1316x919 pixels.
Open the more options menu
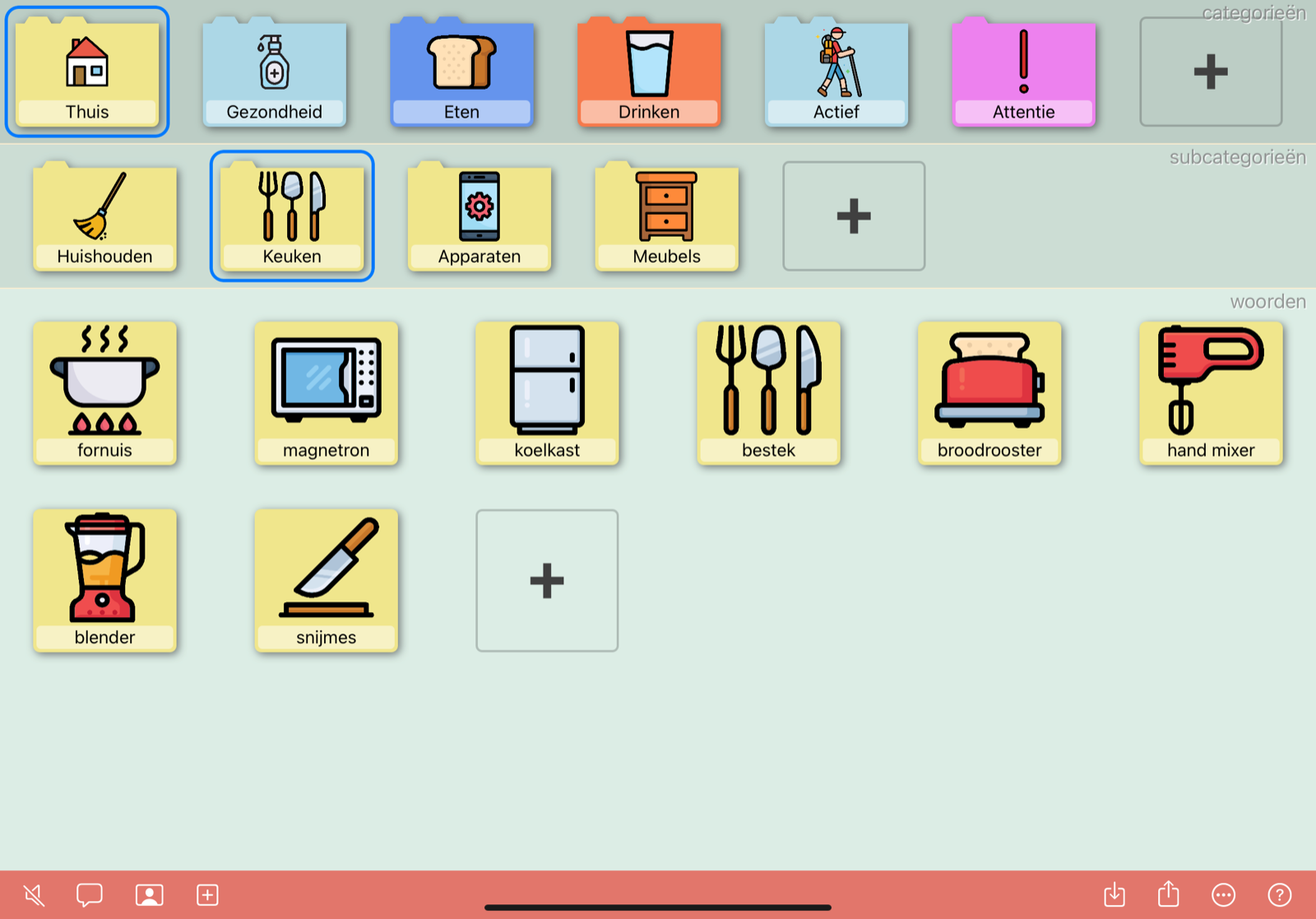coord(1223,894)
